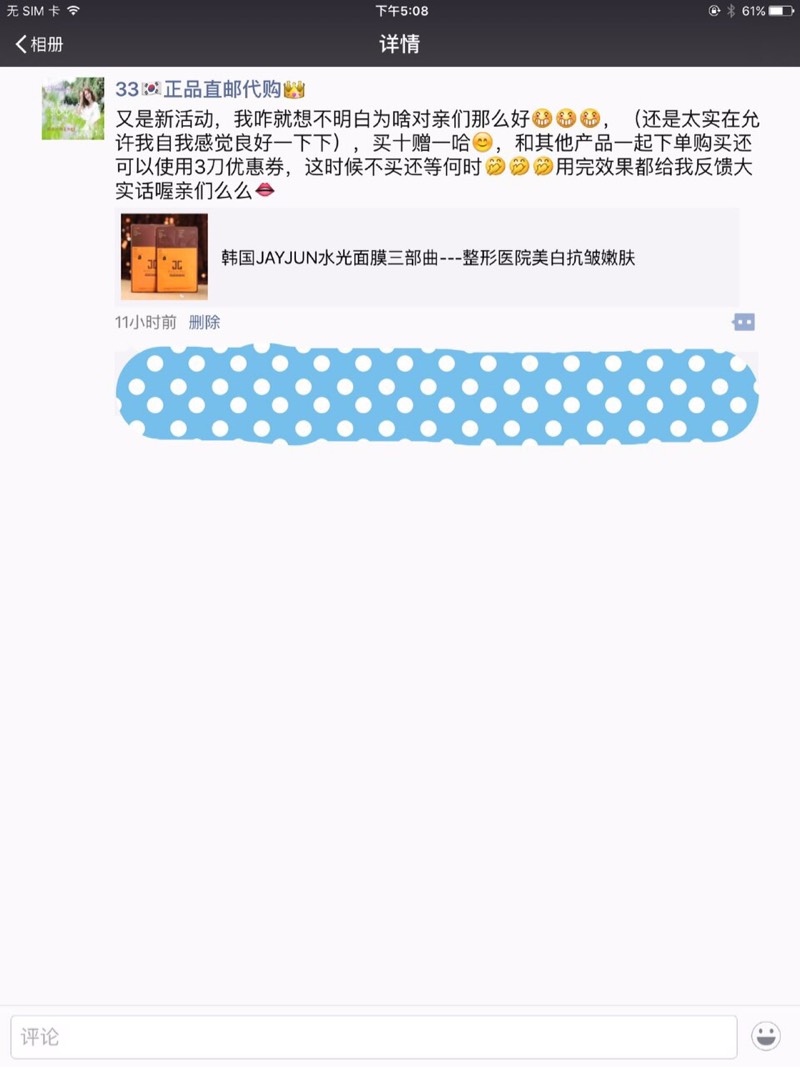Image resolution: width=800 pixels, height=1067 pixels.
Task: Open the blue polka-dot sticker image
Action: [437, 396]
